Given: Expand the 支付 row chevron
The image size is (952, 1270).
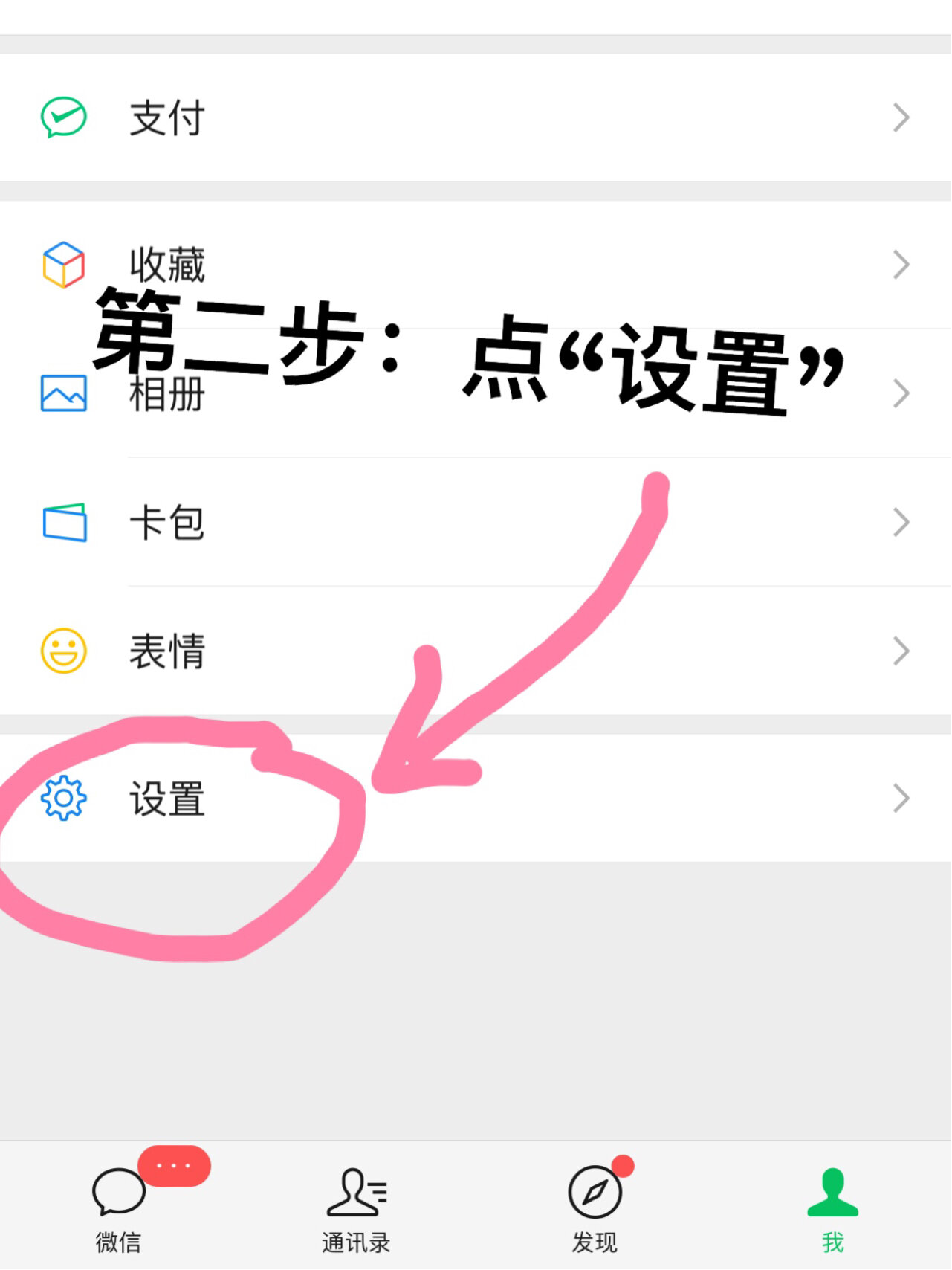Looking at the screenshot, I should (x=900, y=117).
